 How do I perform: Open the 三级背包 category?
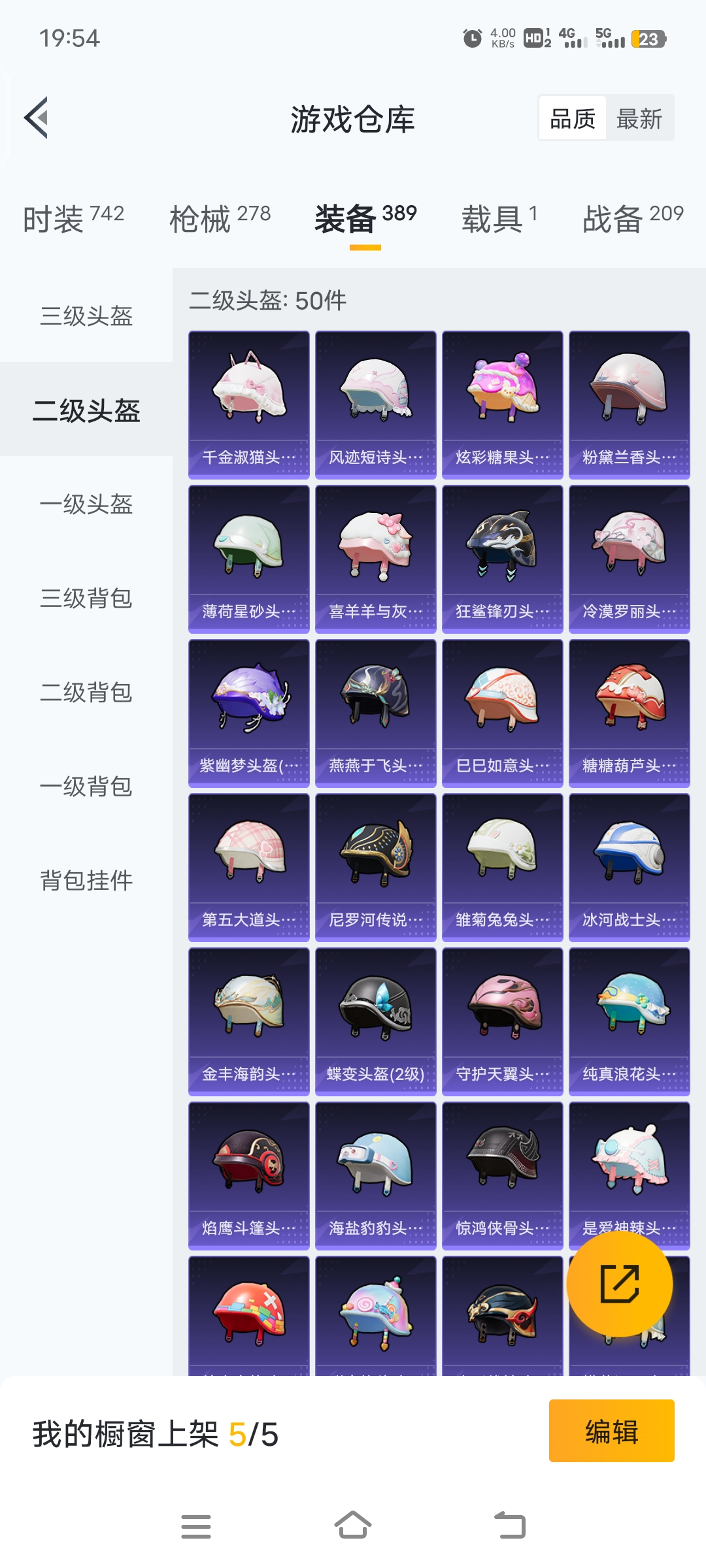[86, 598]
